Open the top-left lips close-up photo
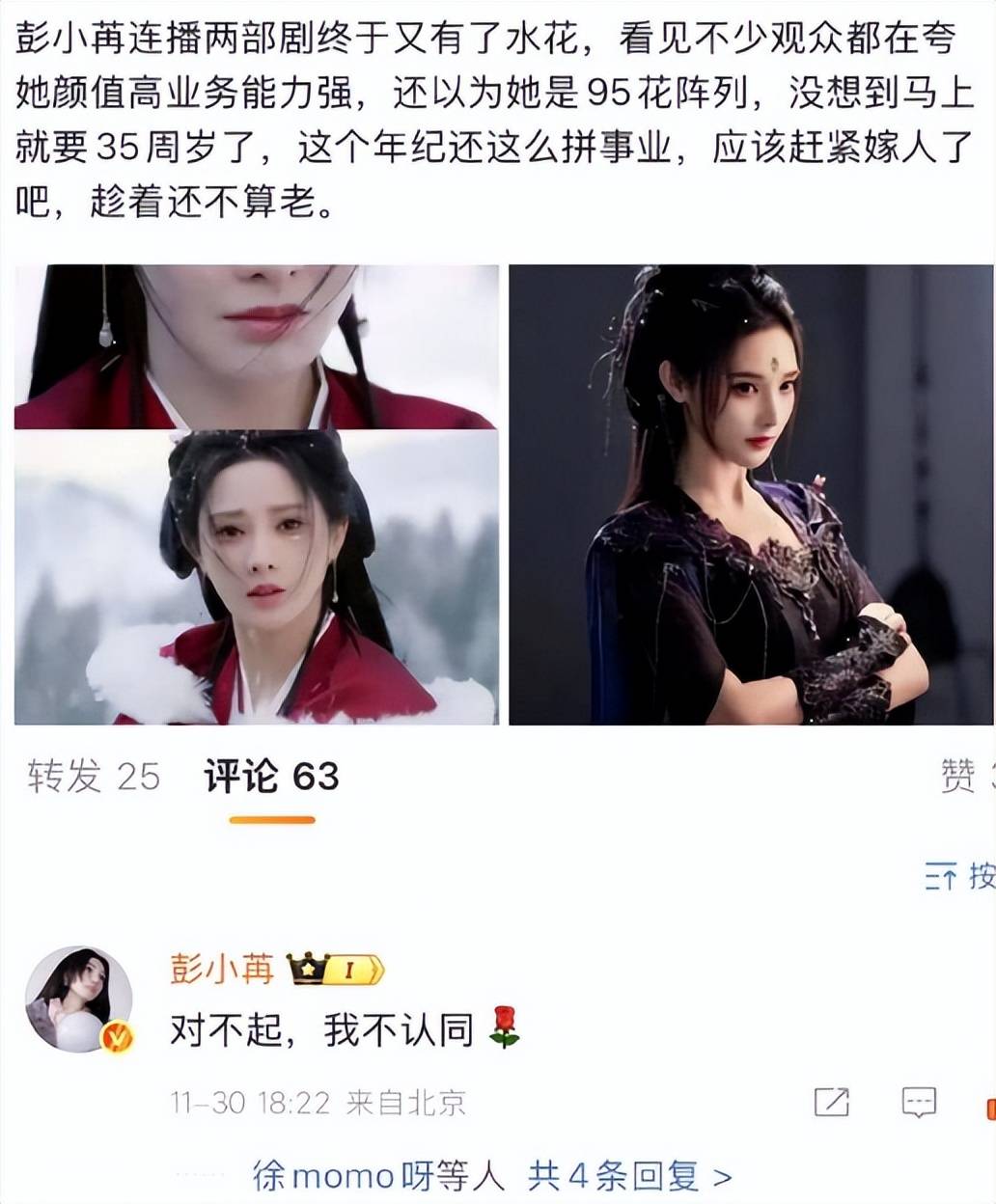996x1204 pixels. click(257, 347)
